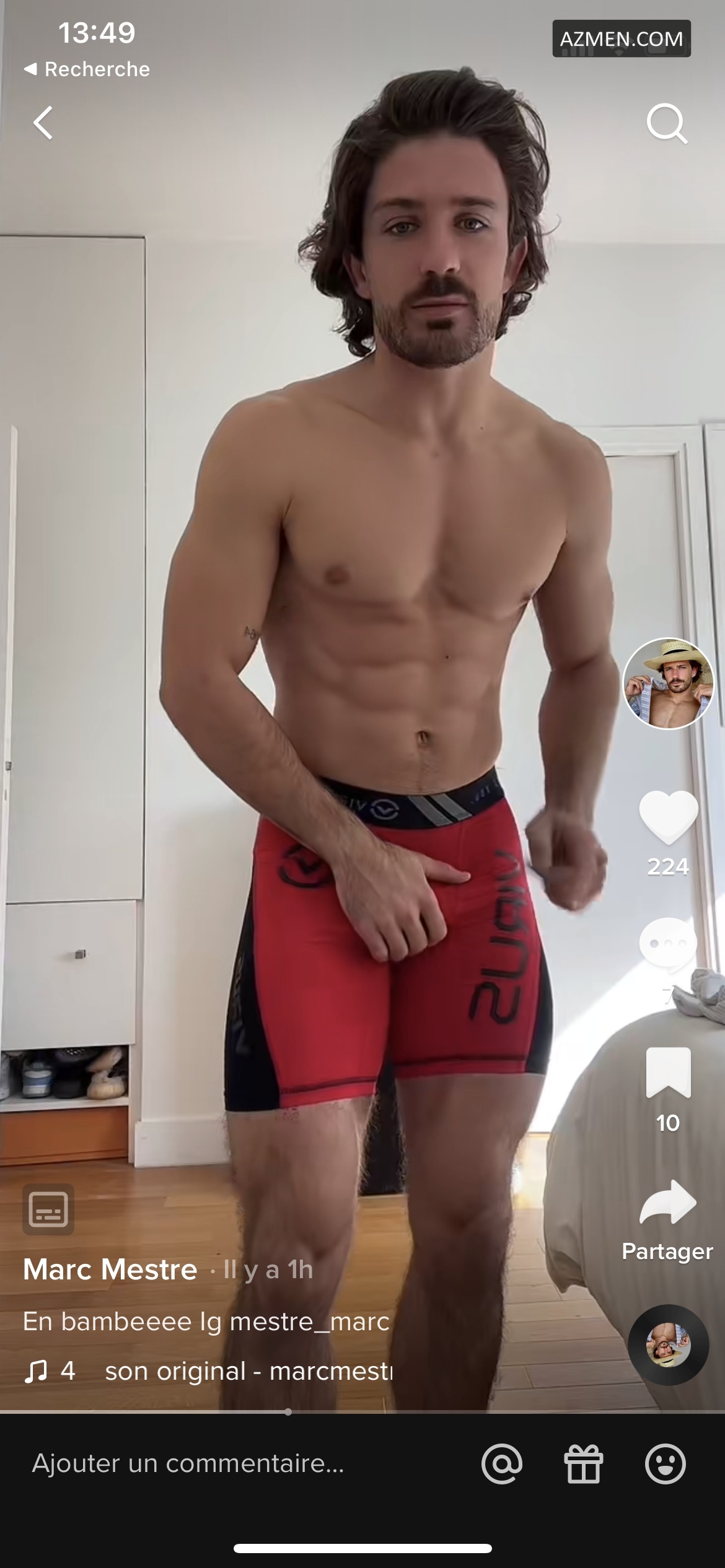This screenshot has height=1568, width=725.
Task: Tap the Ajouter un commentaire field
Action: click(x=188, y=1463)
